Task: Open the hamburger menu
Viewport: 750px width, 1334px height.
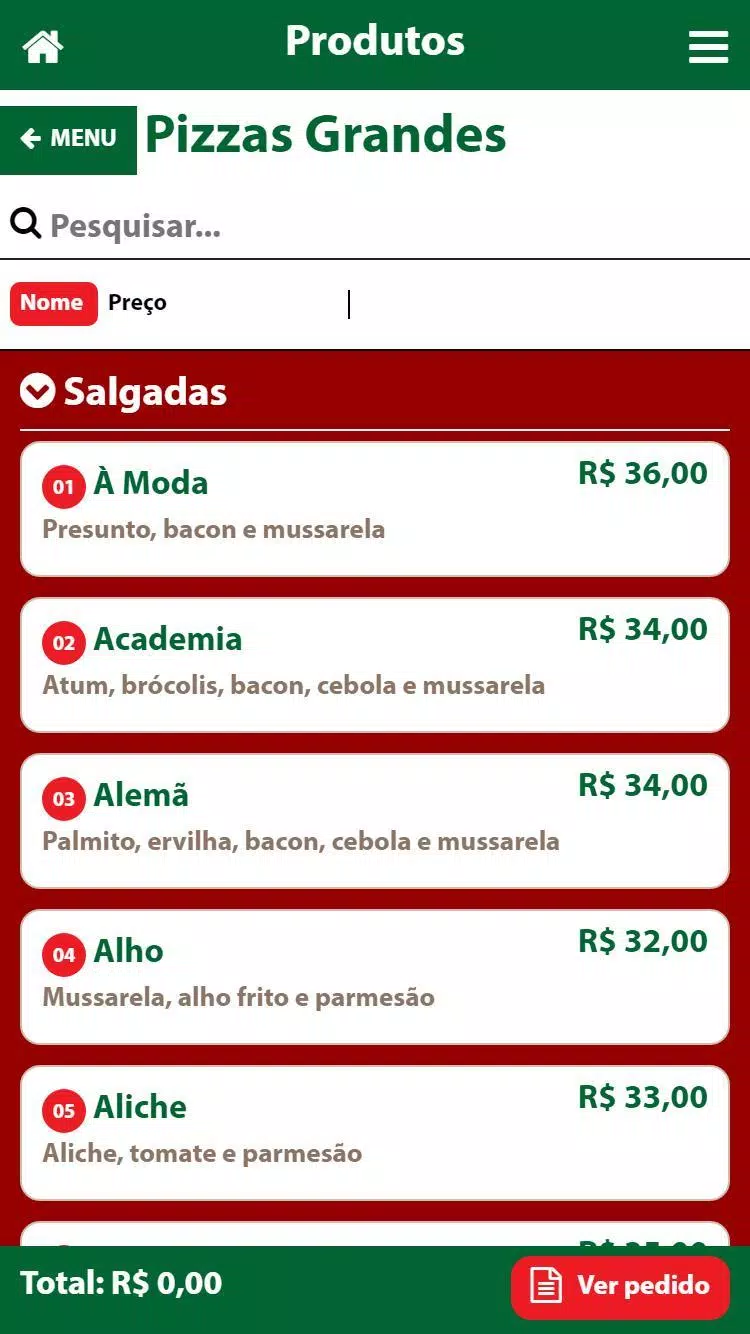Action: click(708, 46)
